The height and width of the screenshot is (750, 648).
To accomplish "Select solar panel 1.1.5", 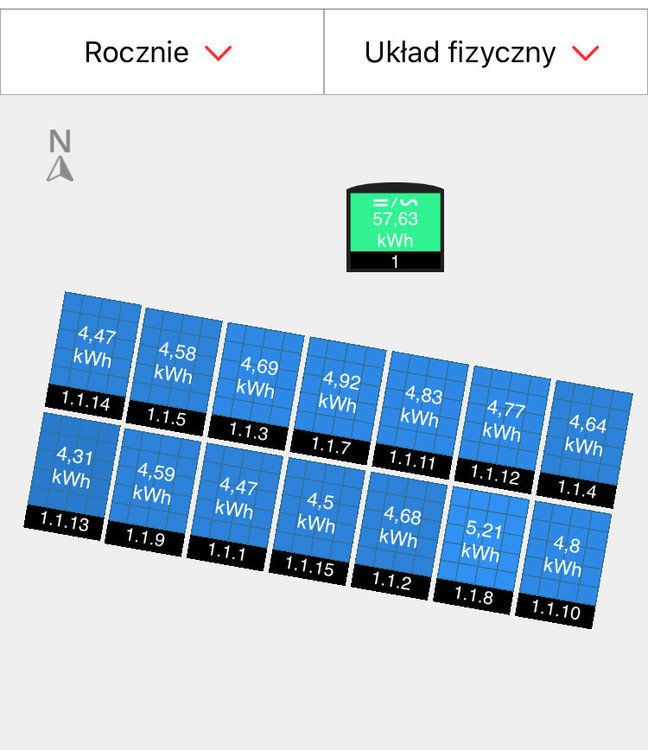I will point(175,364).
